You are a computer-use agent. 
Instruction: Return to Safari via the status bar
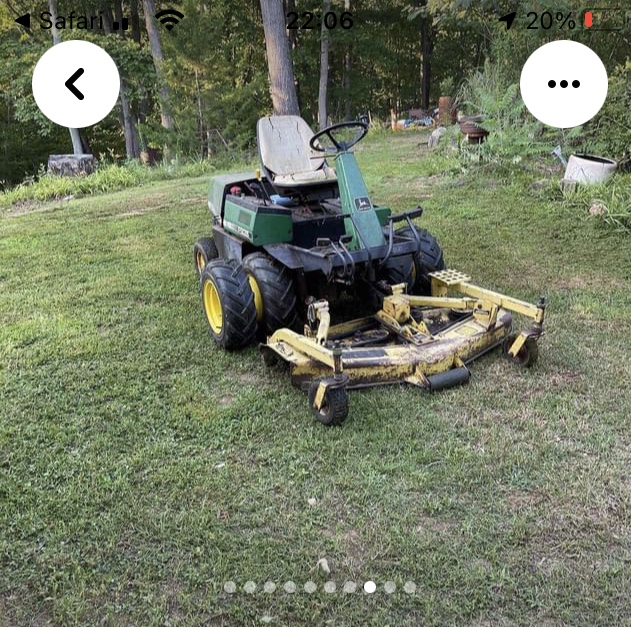[59, 21]
